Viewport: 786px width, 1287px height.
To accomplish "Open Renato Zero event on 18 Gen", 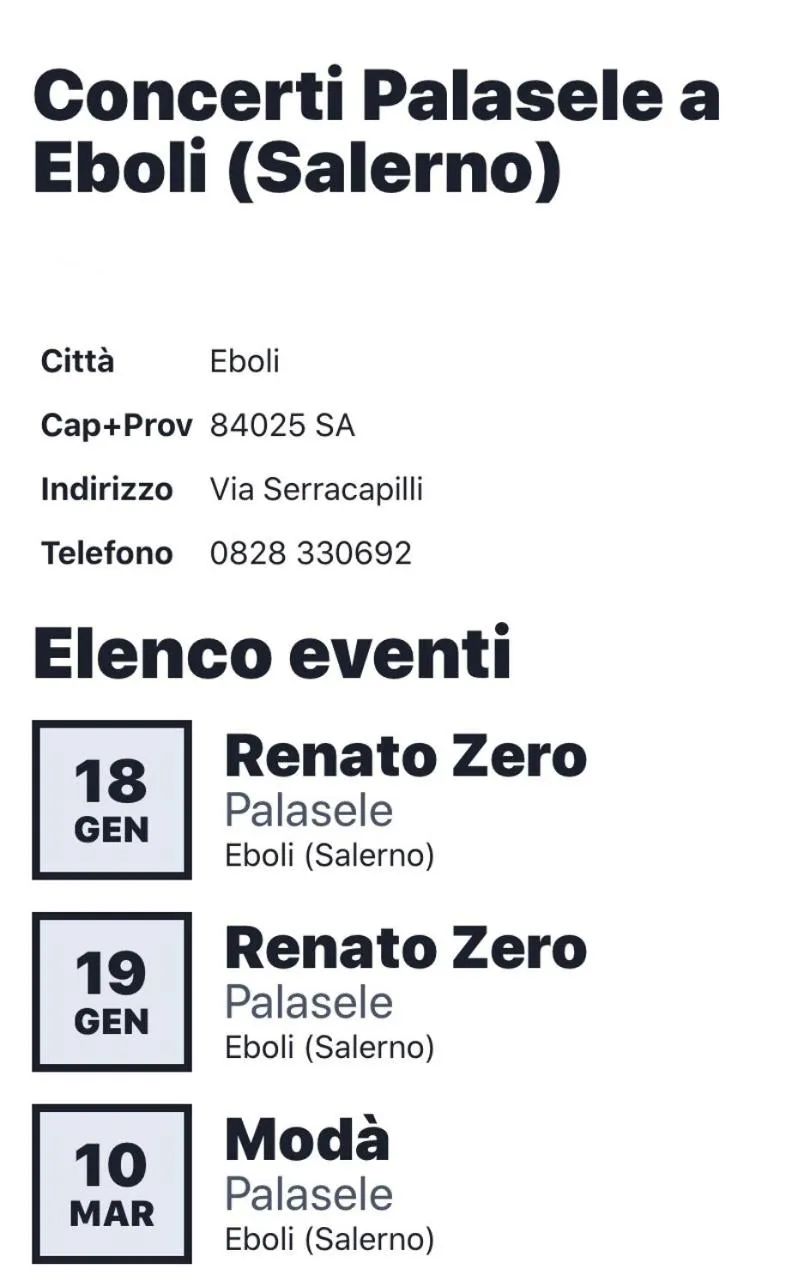I will click(x=405, y=756).
